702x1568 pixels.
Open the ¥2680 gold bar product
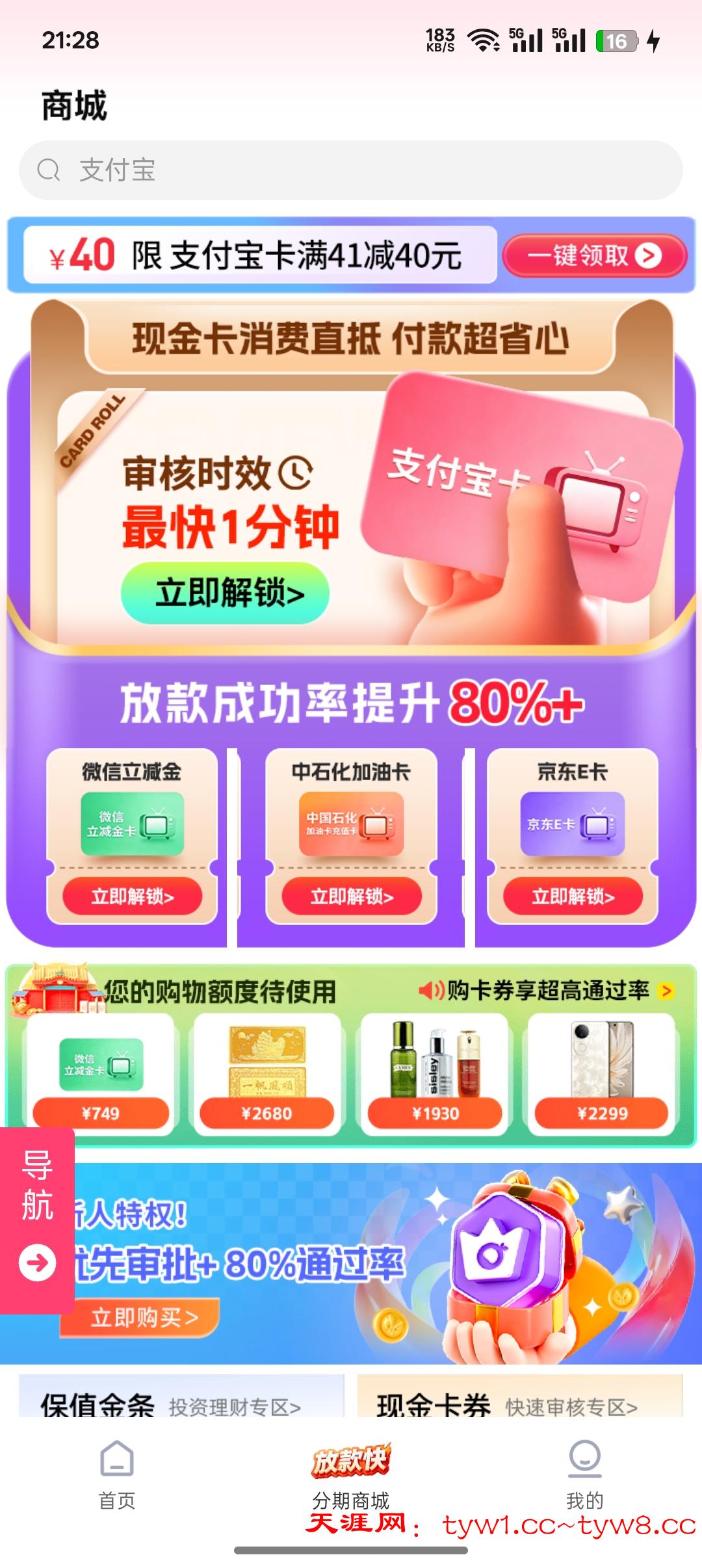[267, 1074]
